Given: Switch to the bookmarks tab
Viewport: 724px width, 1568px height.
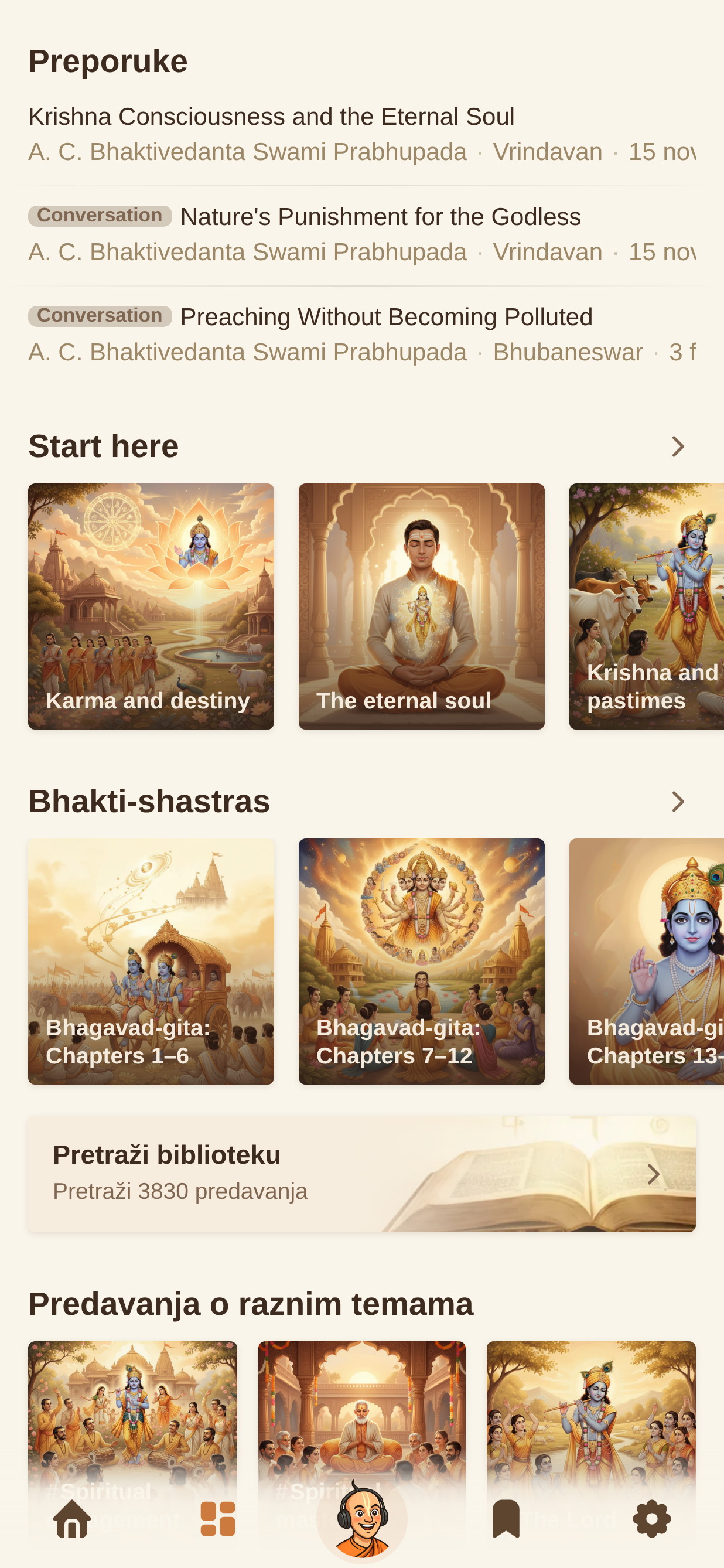Looking at the screenshot, I should 506,1519.
